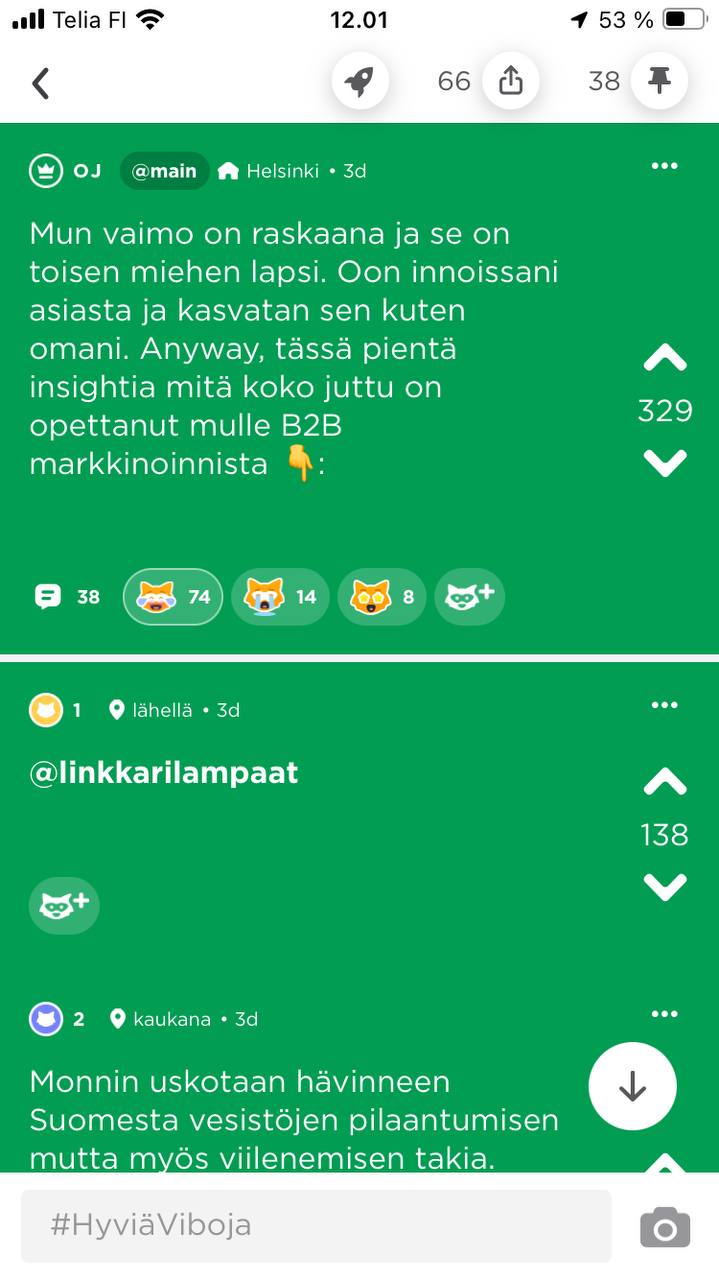Upvote the @linkkarilampaat reply
Viewport: 719px width, 1280px height.
[665, 782]
